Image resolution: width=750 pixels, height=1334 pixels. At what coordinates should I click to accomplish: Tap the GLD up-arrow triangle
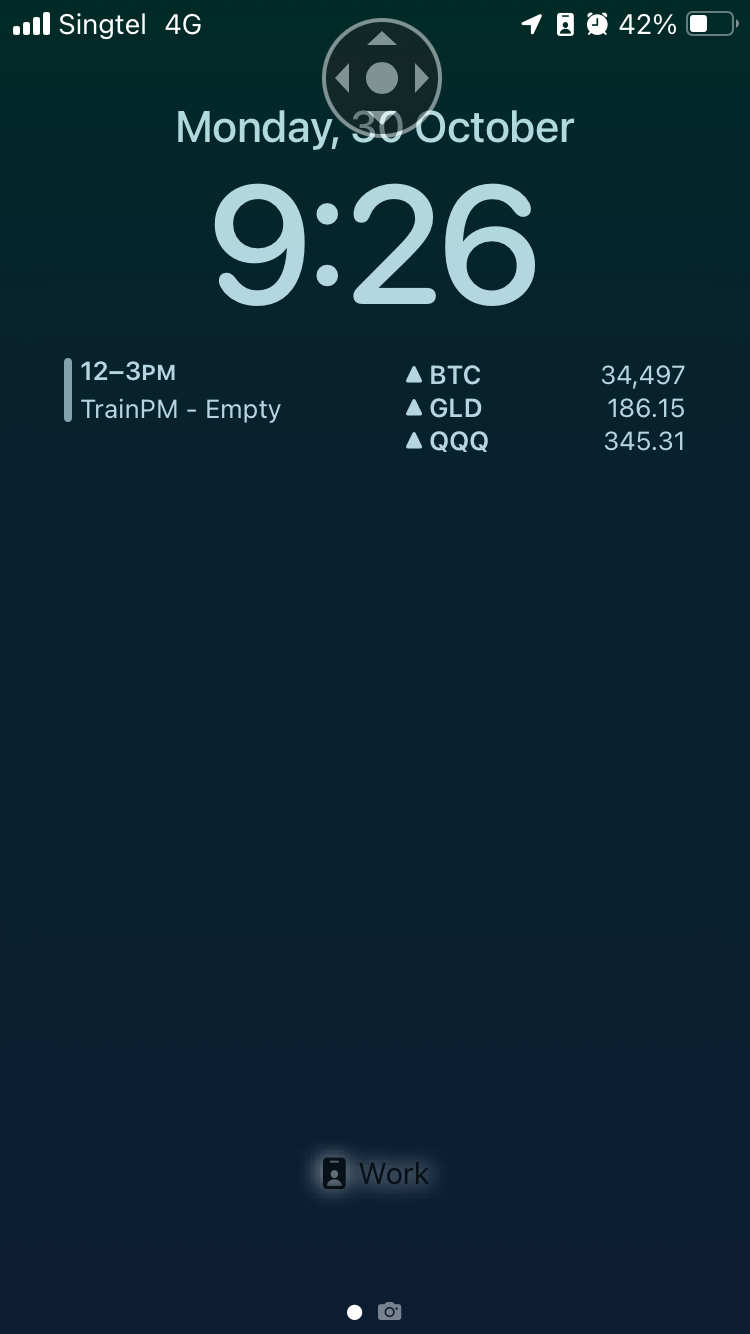(x=413, y=407)
